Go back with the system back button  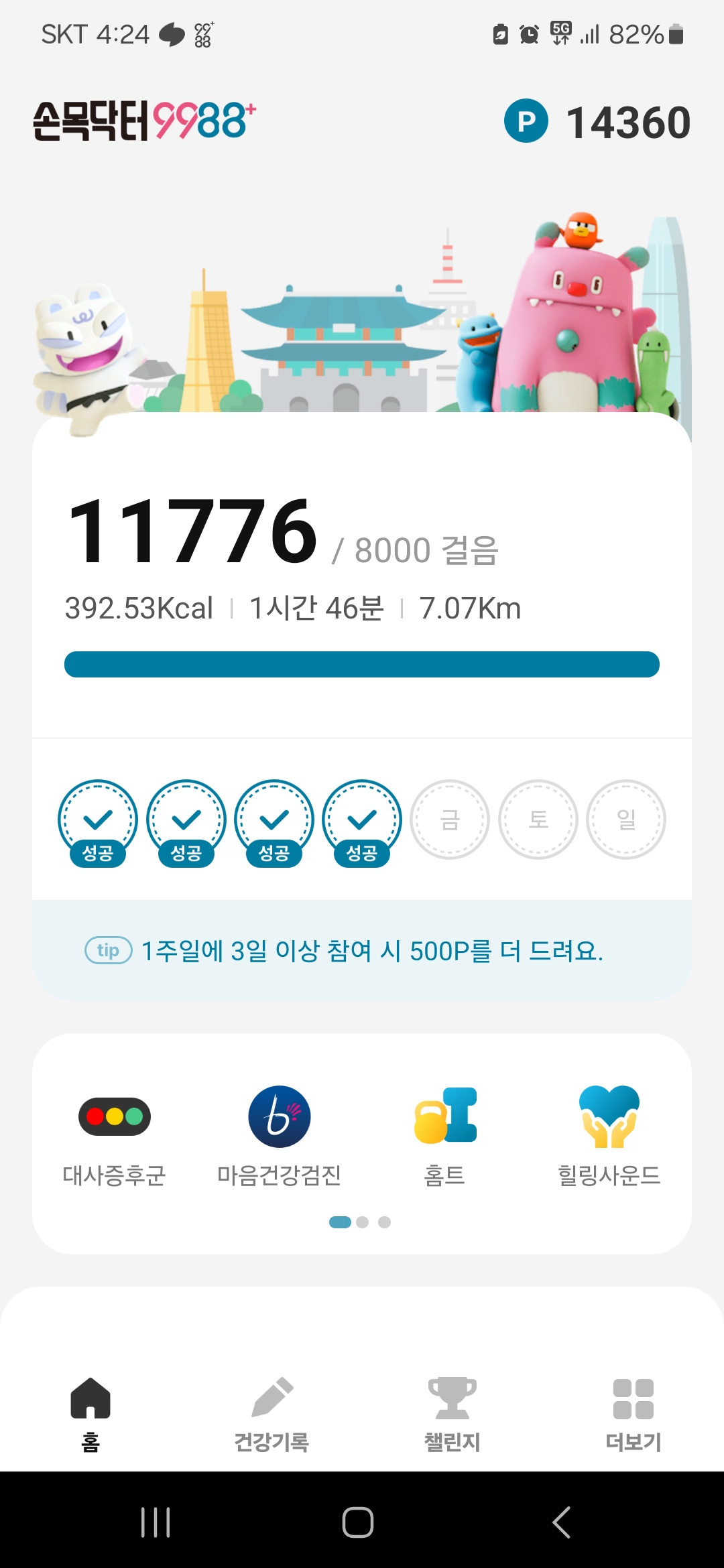[x=562, y=1522]
